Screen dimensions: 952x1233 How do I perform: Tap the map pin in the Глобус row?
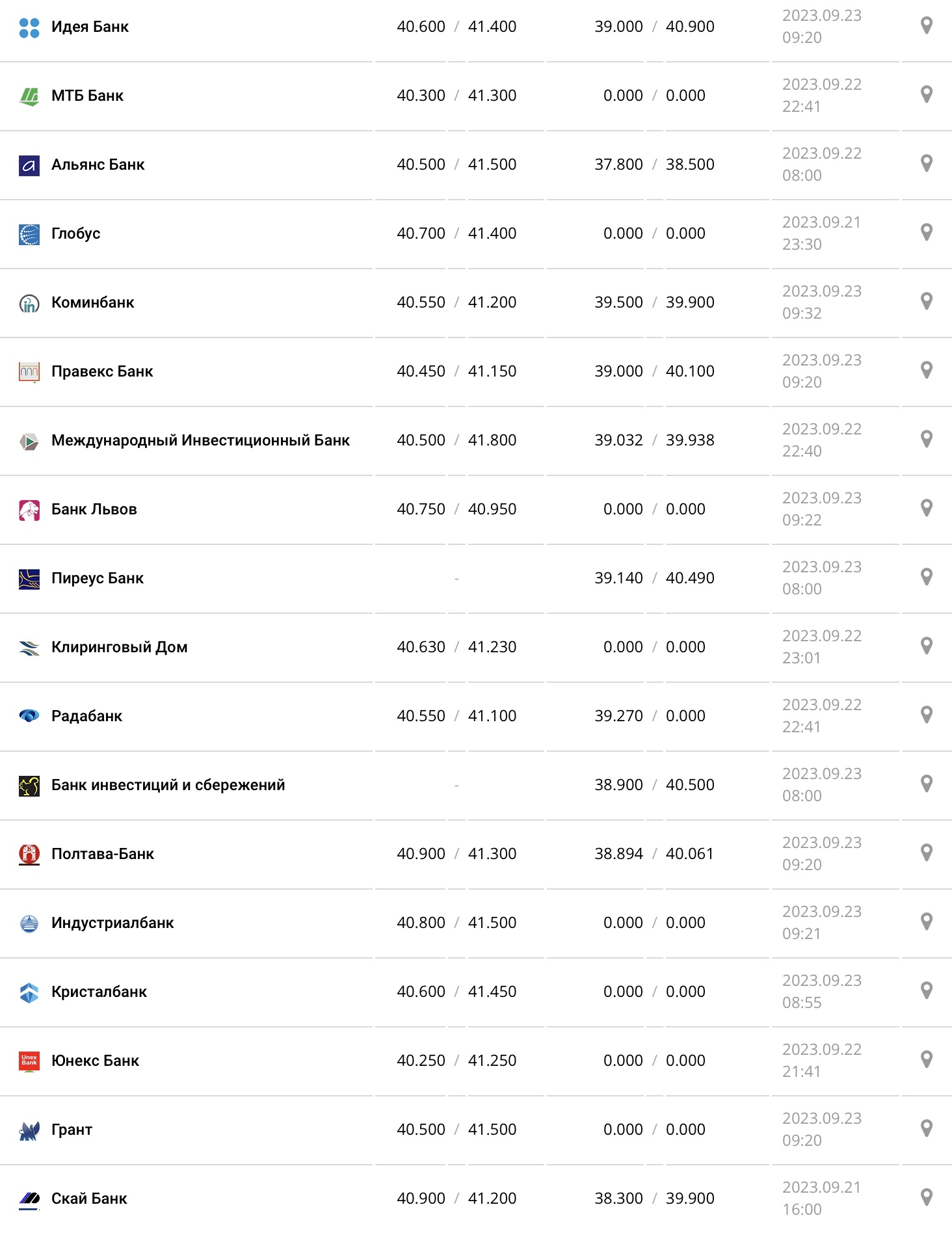pos(927,233)
